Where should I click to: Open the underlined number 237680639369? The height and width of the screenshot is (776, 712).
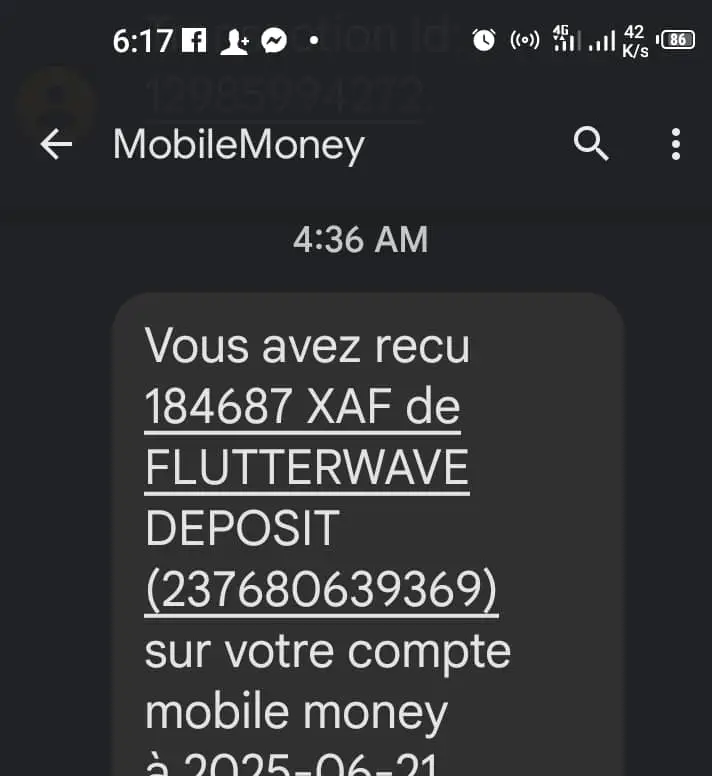click(x=321, y=591)
